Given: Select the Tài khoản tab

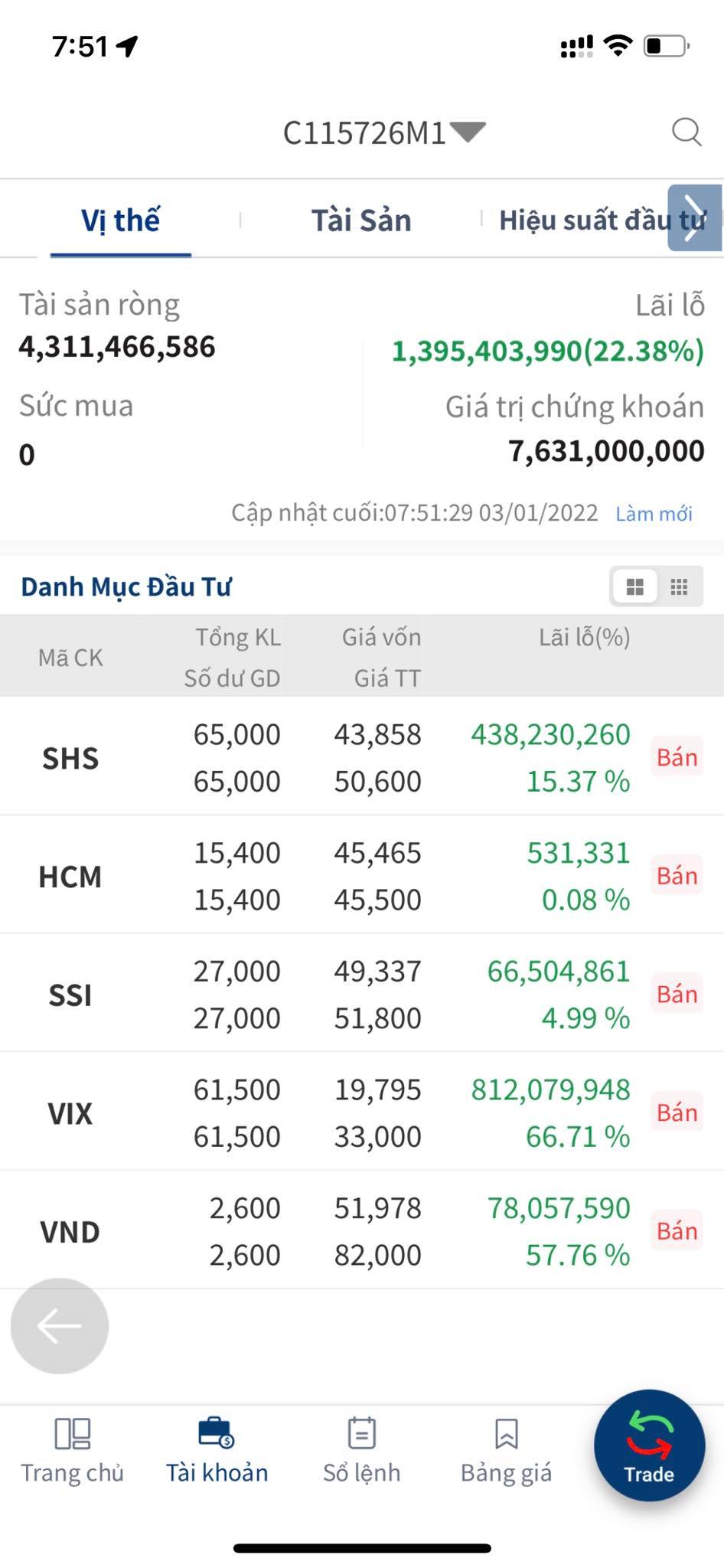Looking at the screenshot, I should tap(217, 1450).
